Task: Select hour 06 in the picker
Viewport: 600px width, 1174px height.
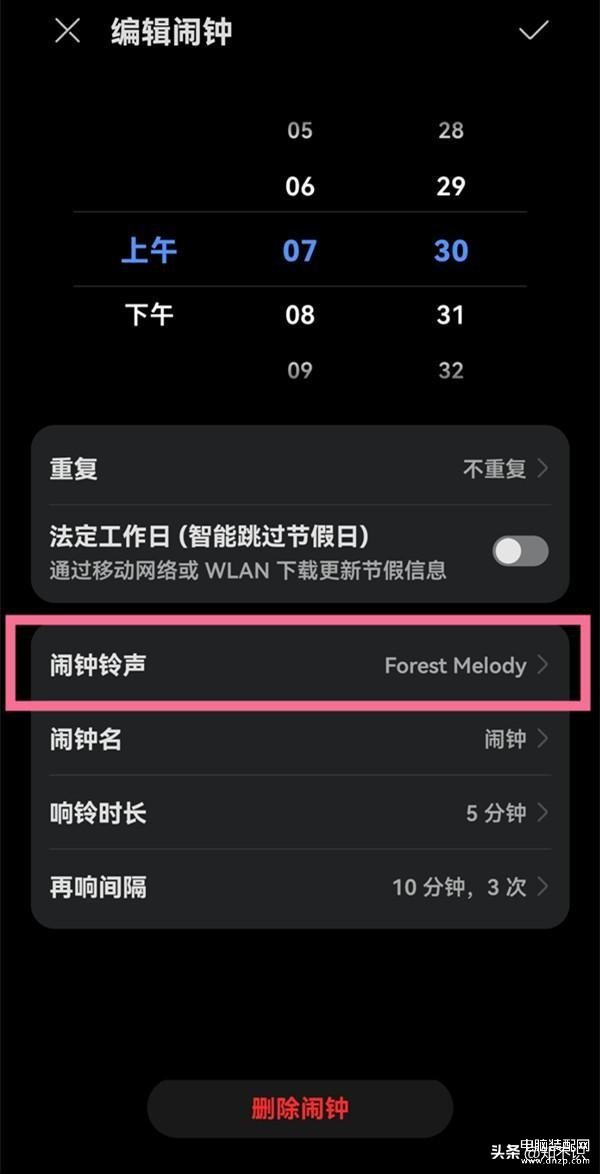Action: click(x=300, y=186)
